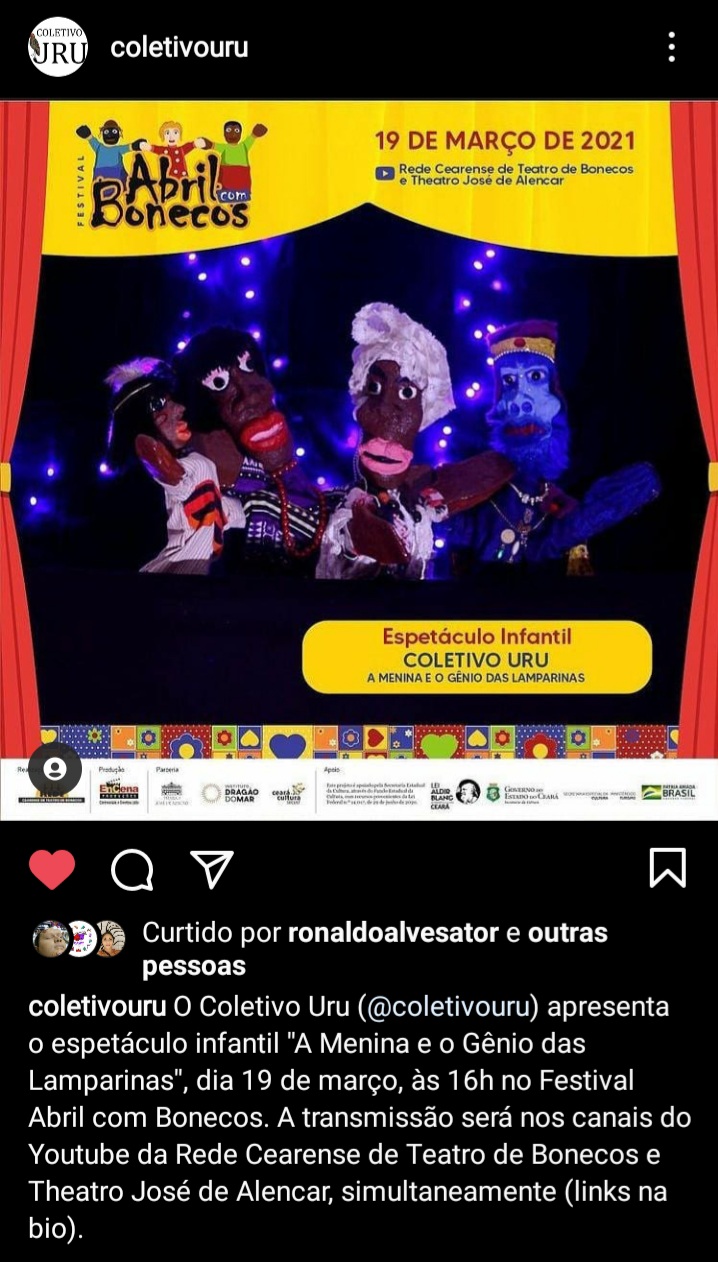
Task: Save this post with the bookmark icon
Action: click(667, 868)
